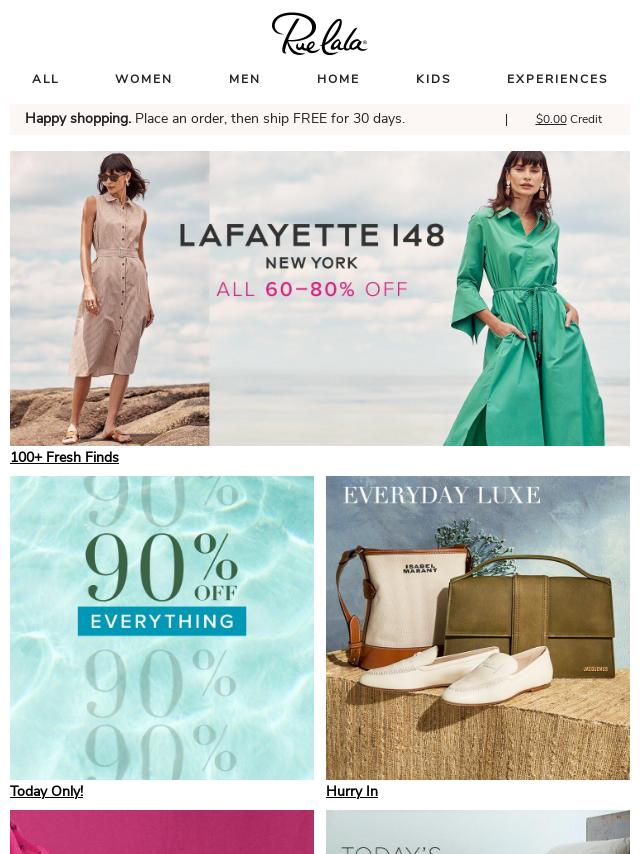Open the EXPERIENCES category
Screen dimensions: 640x854
557,79
